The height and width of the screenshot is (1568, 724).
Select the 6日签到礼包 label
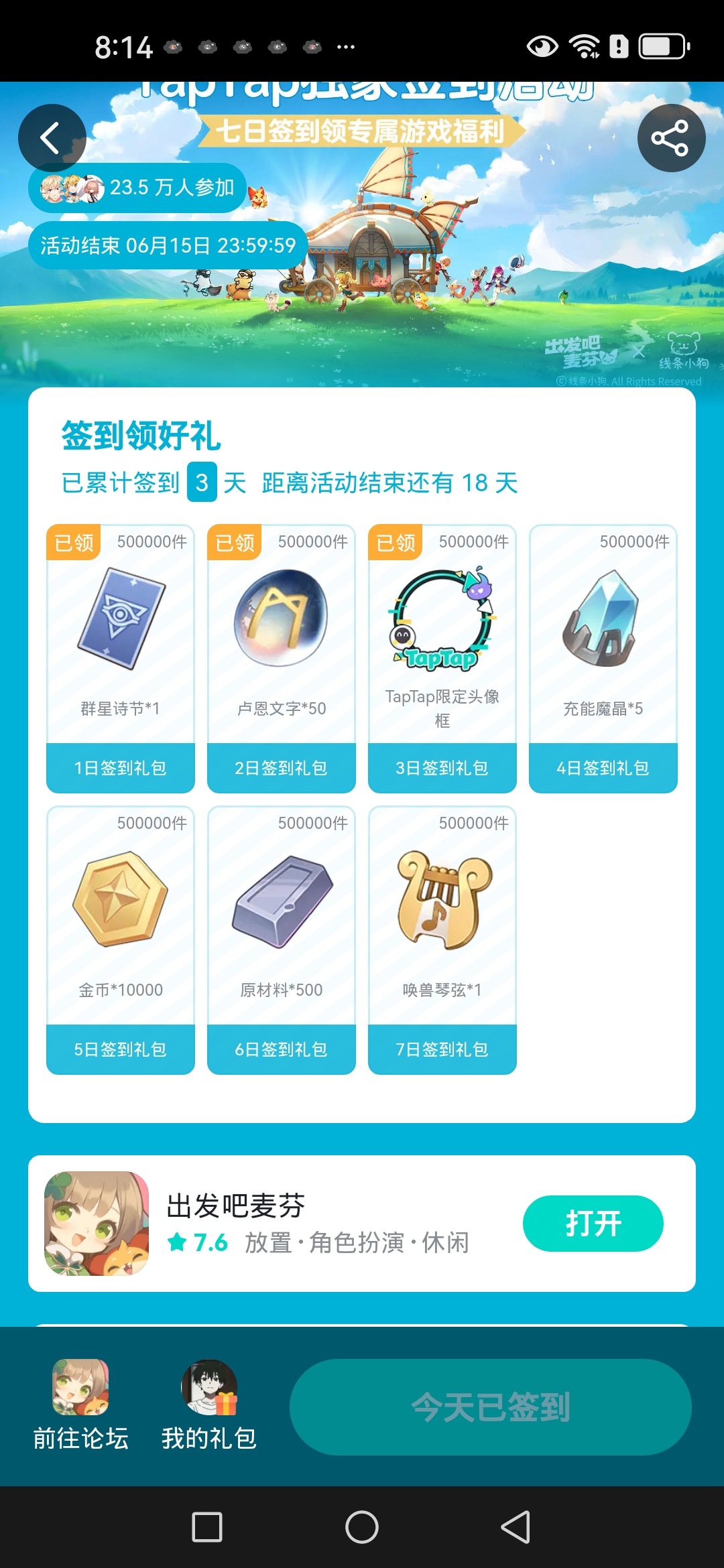pyautogui.click(x=281, y=1049)
